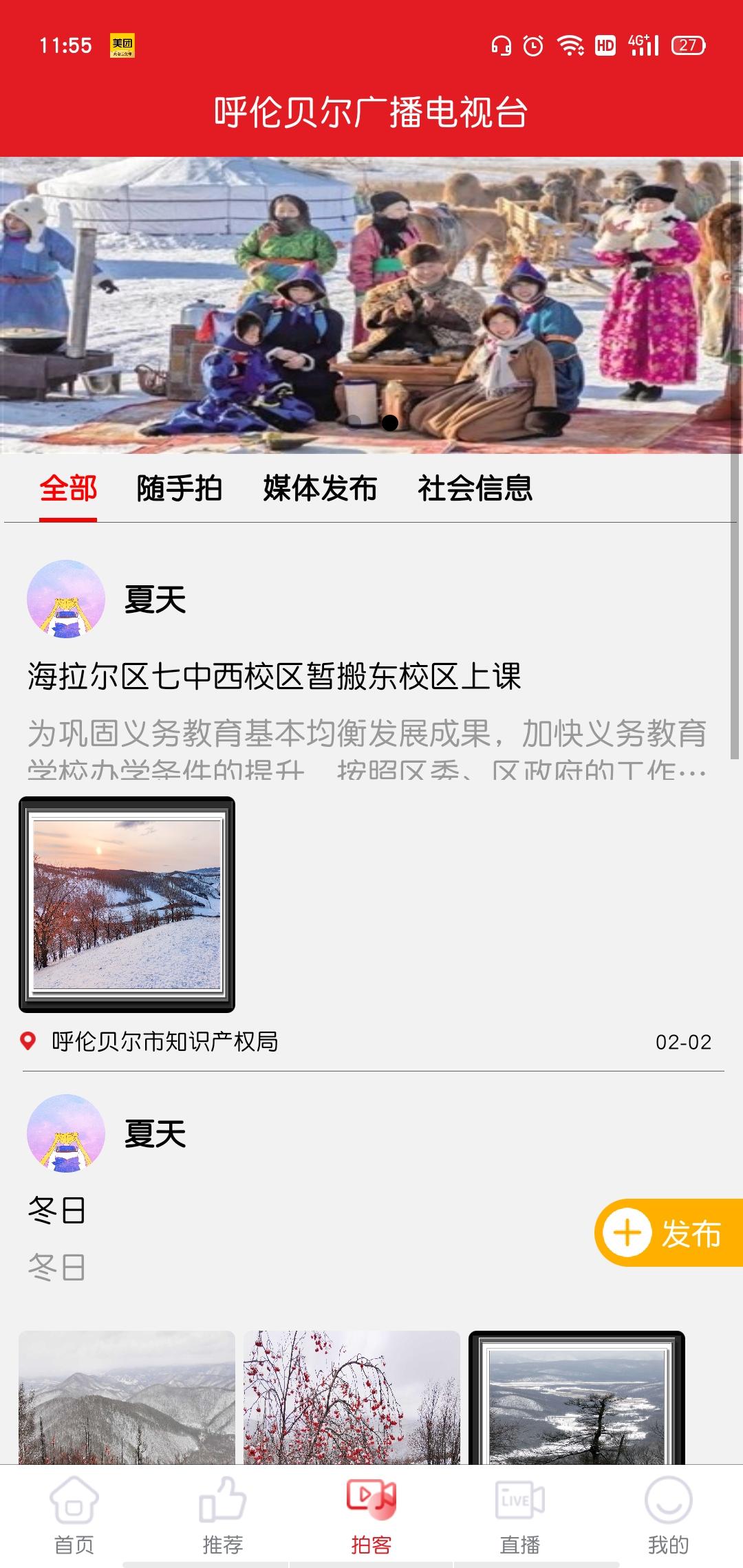Open the 社会信息 tab
Image resolution: width=743 pixels, height=1568 pixels.
coord(475,489)
